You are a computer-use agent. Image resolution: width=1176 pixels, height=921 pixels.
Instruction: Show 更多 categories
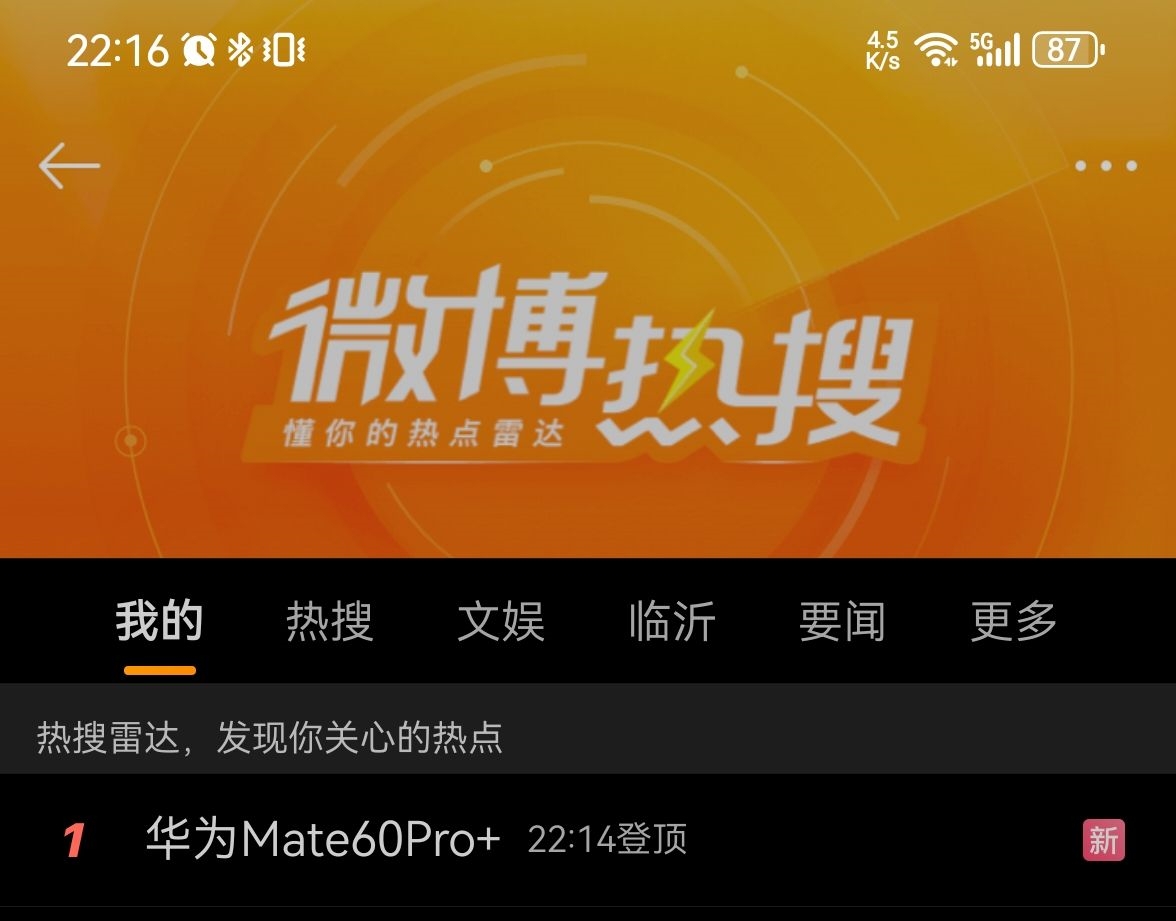(1014, 622)
